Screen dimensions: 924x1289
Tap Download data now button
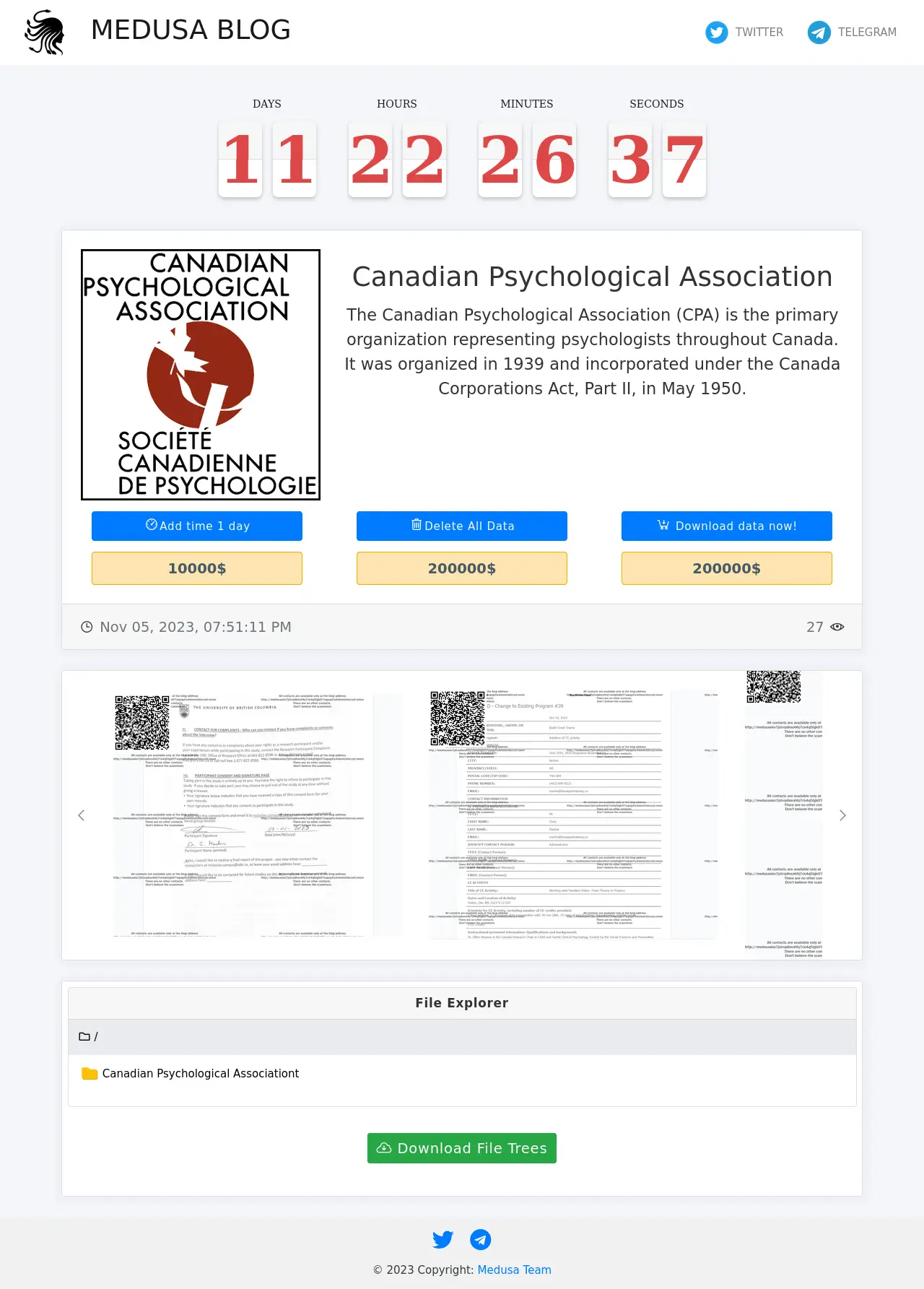(x=726, y=526)
